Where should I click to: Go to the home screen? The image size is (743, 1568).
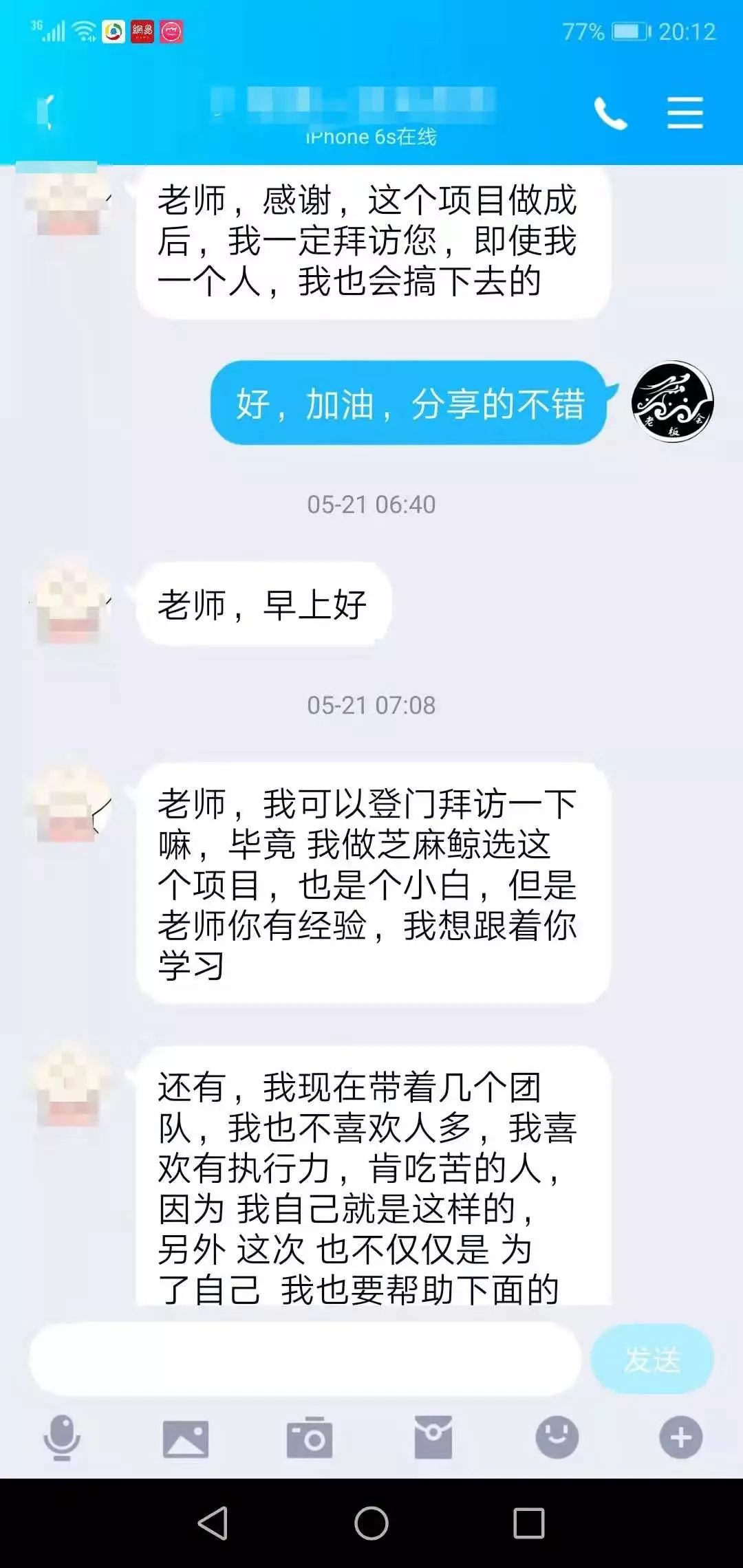click(x=371, y=1523)
